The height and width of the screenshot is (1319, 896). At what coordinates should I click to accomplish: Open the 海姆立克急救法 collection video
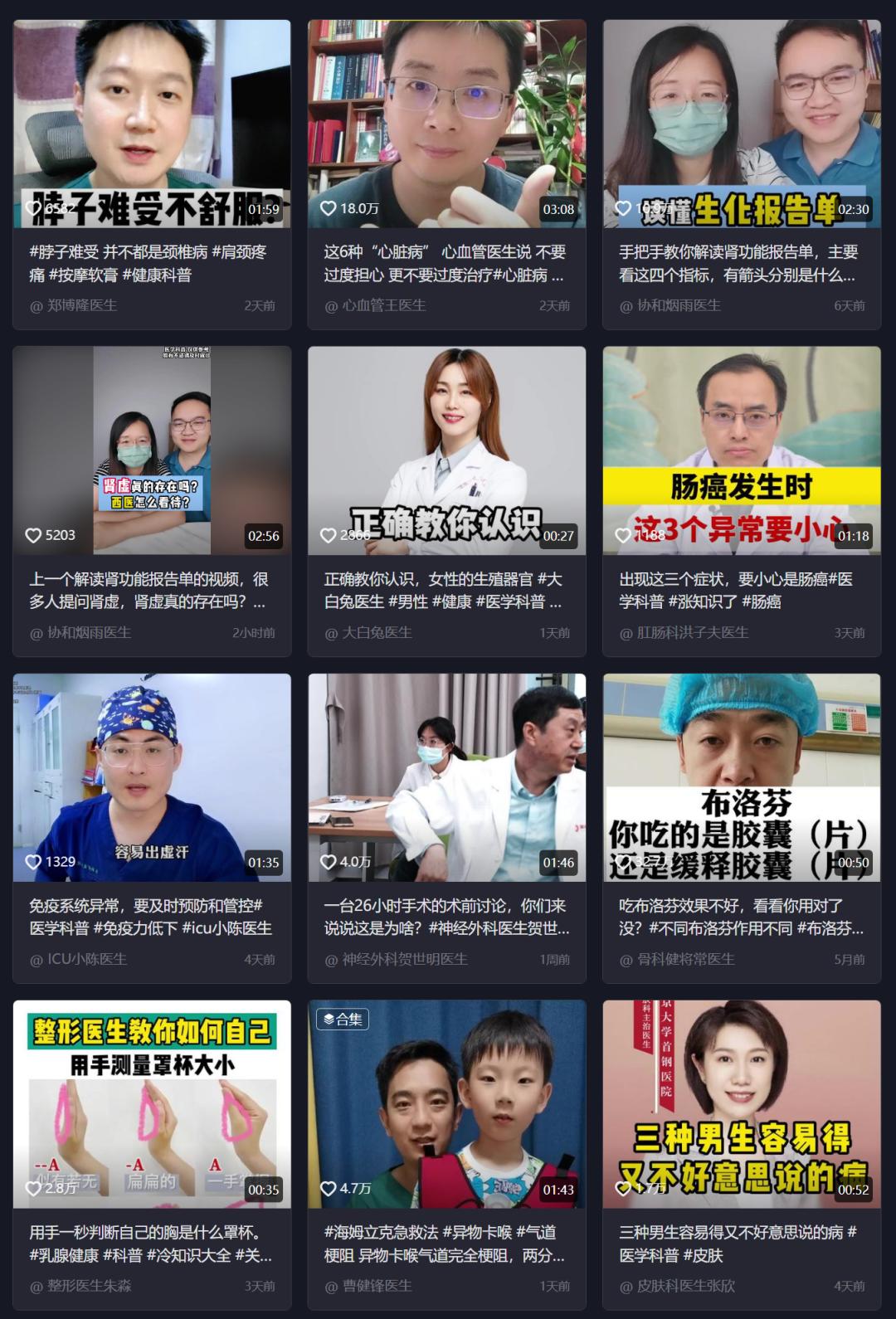[446, 1103]
